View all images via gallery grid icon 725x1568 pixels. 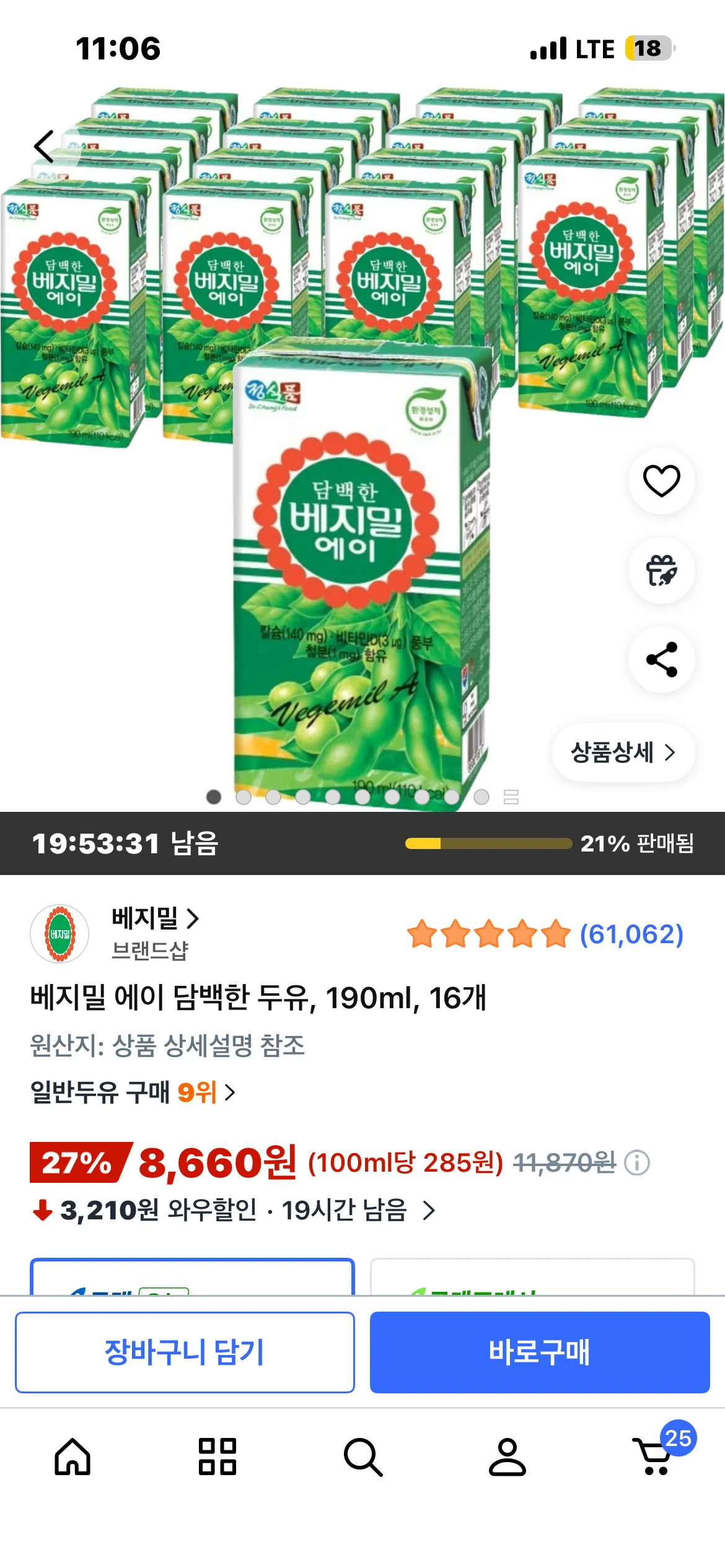coord(511,797)
